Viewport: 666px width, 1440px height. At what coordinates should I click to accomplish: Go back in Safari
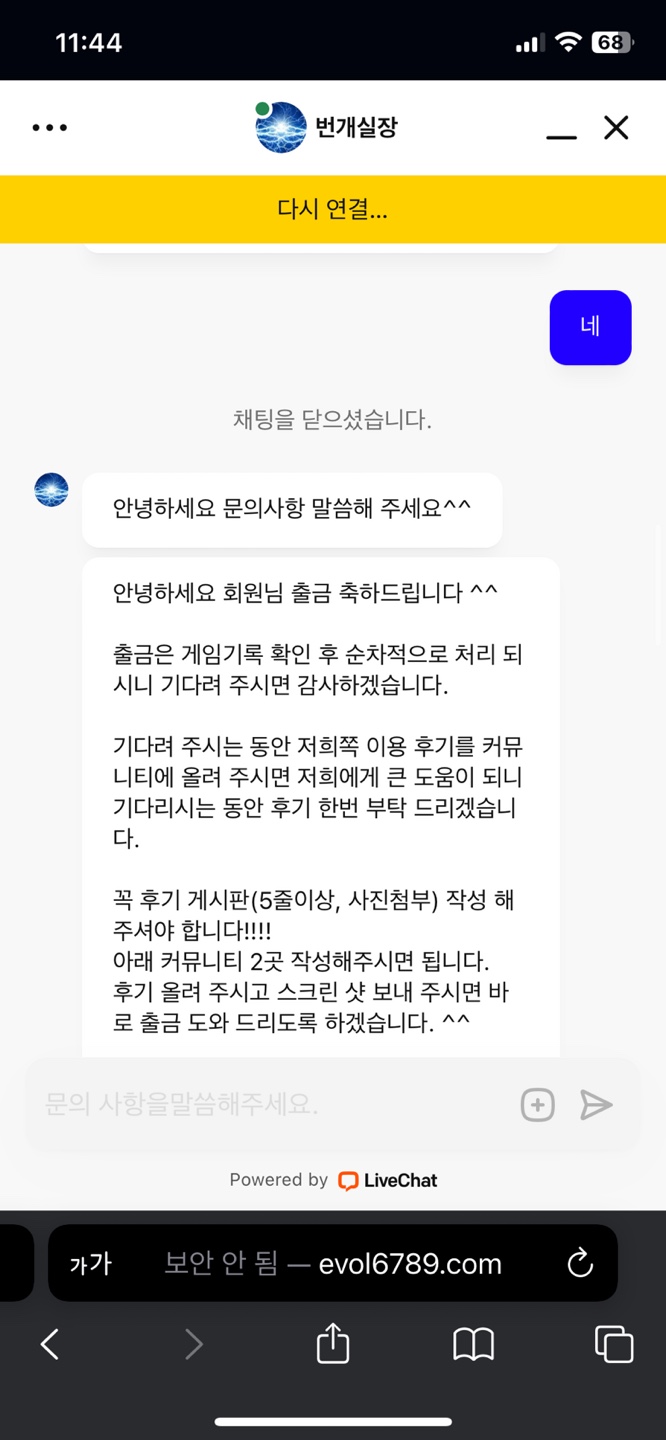coord(50,1344)
